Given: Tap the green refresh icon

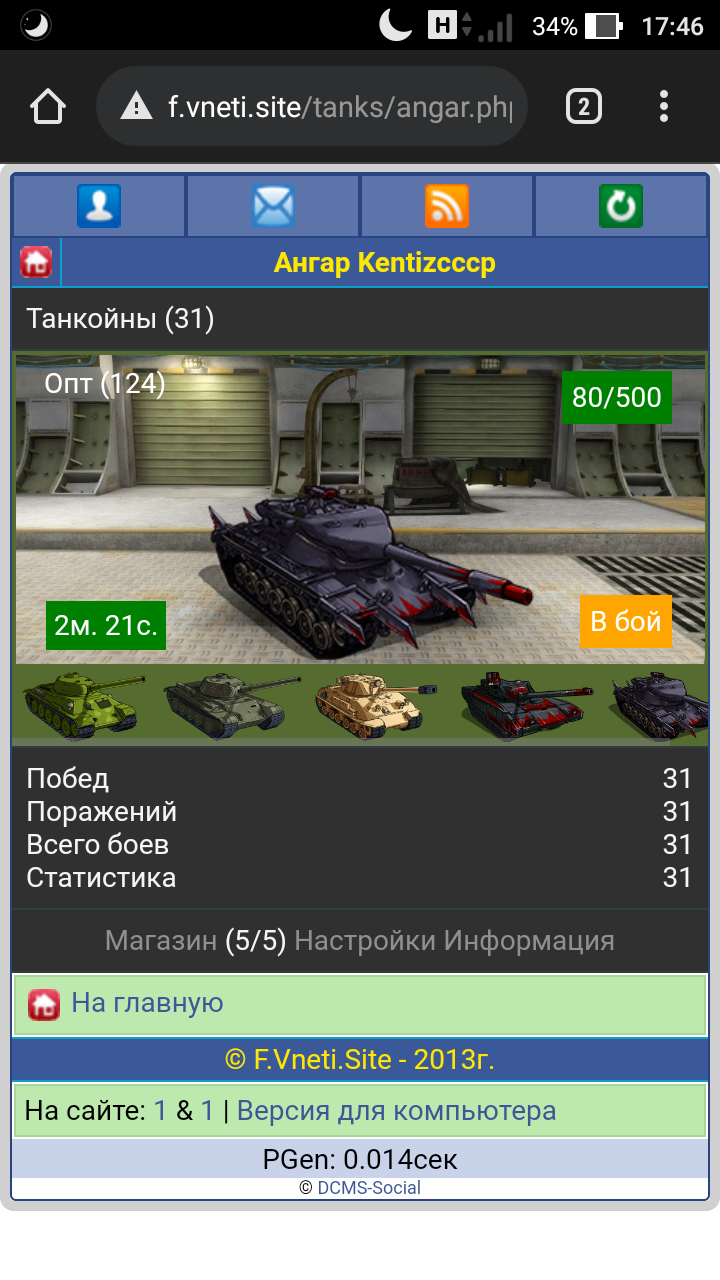Looking at the screenshot, I should [x=621, y=206].
